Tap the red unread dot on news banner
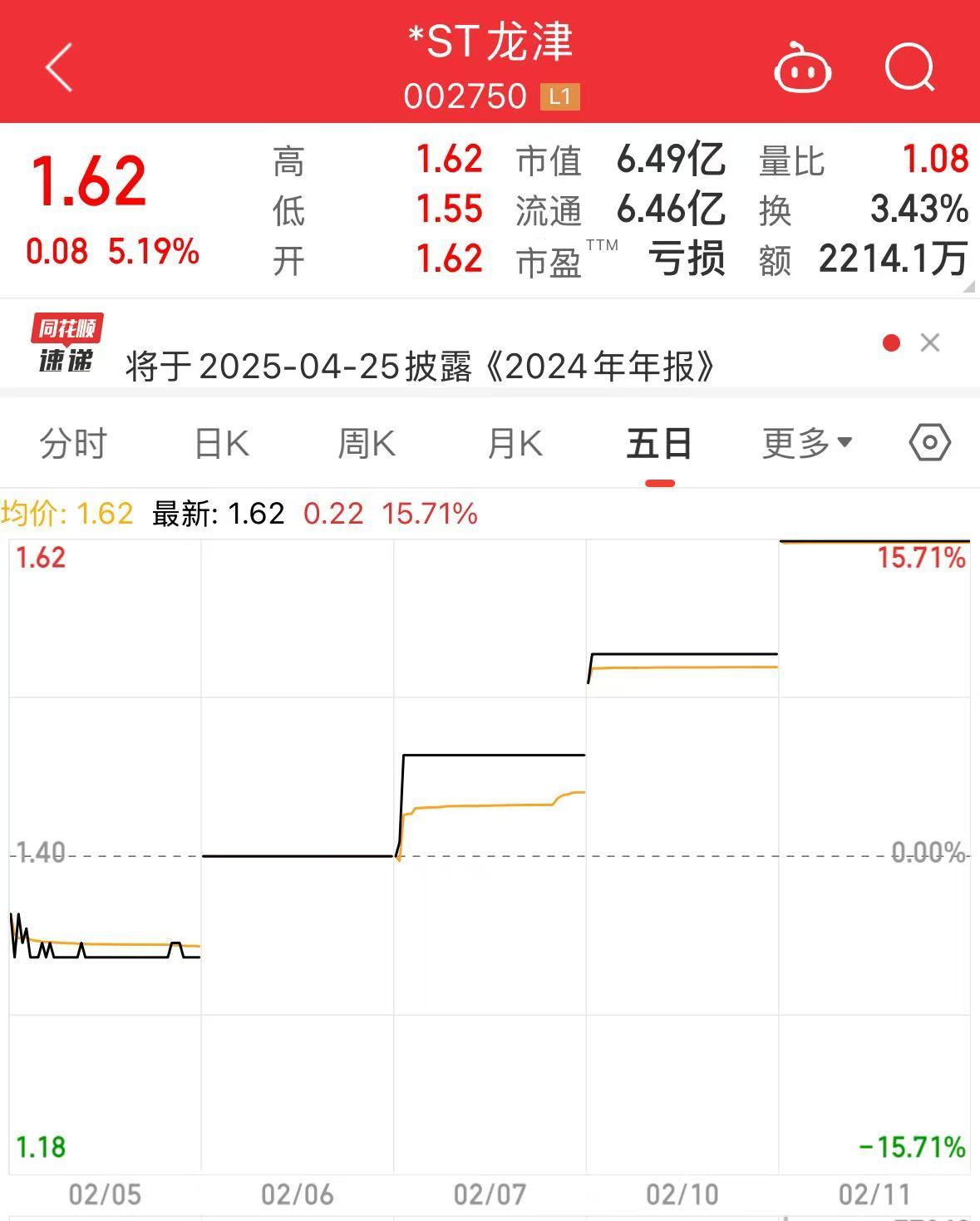 [x=891, y=342]
